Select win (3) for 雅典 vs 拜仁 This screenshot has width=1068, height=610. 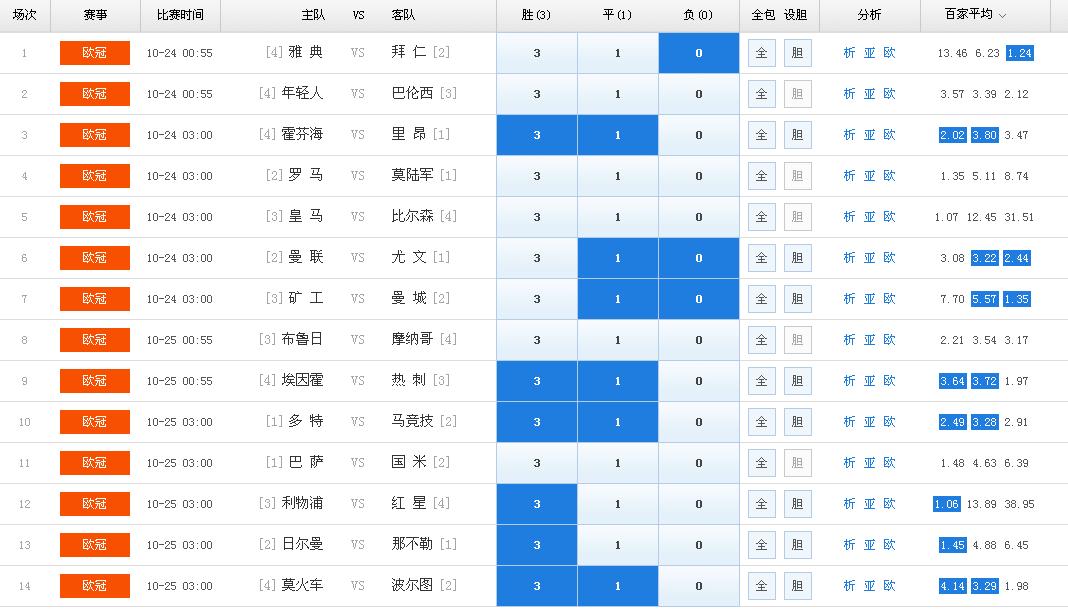click(537, 53)
